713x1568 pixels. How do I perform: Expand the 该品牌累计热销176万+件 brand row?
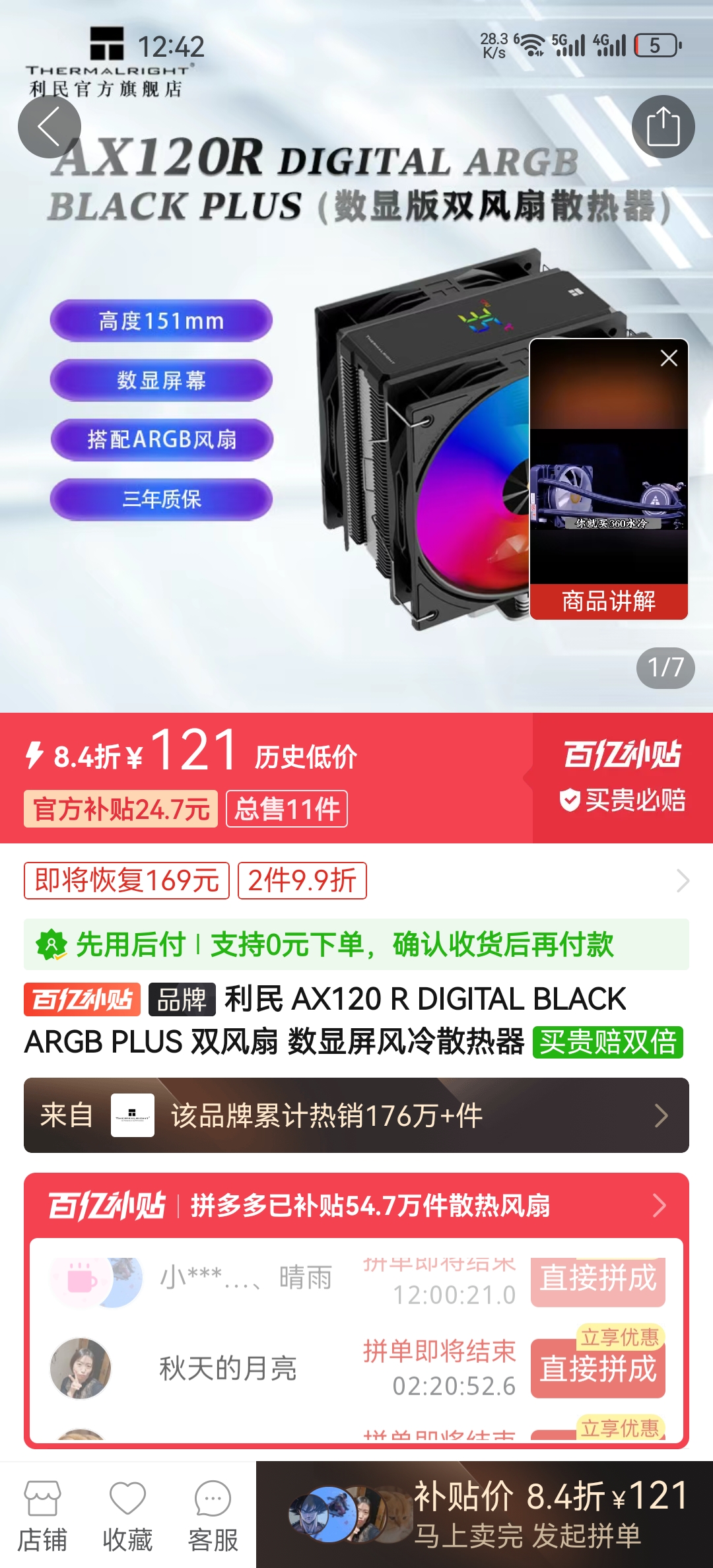tap(356, 1115)
